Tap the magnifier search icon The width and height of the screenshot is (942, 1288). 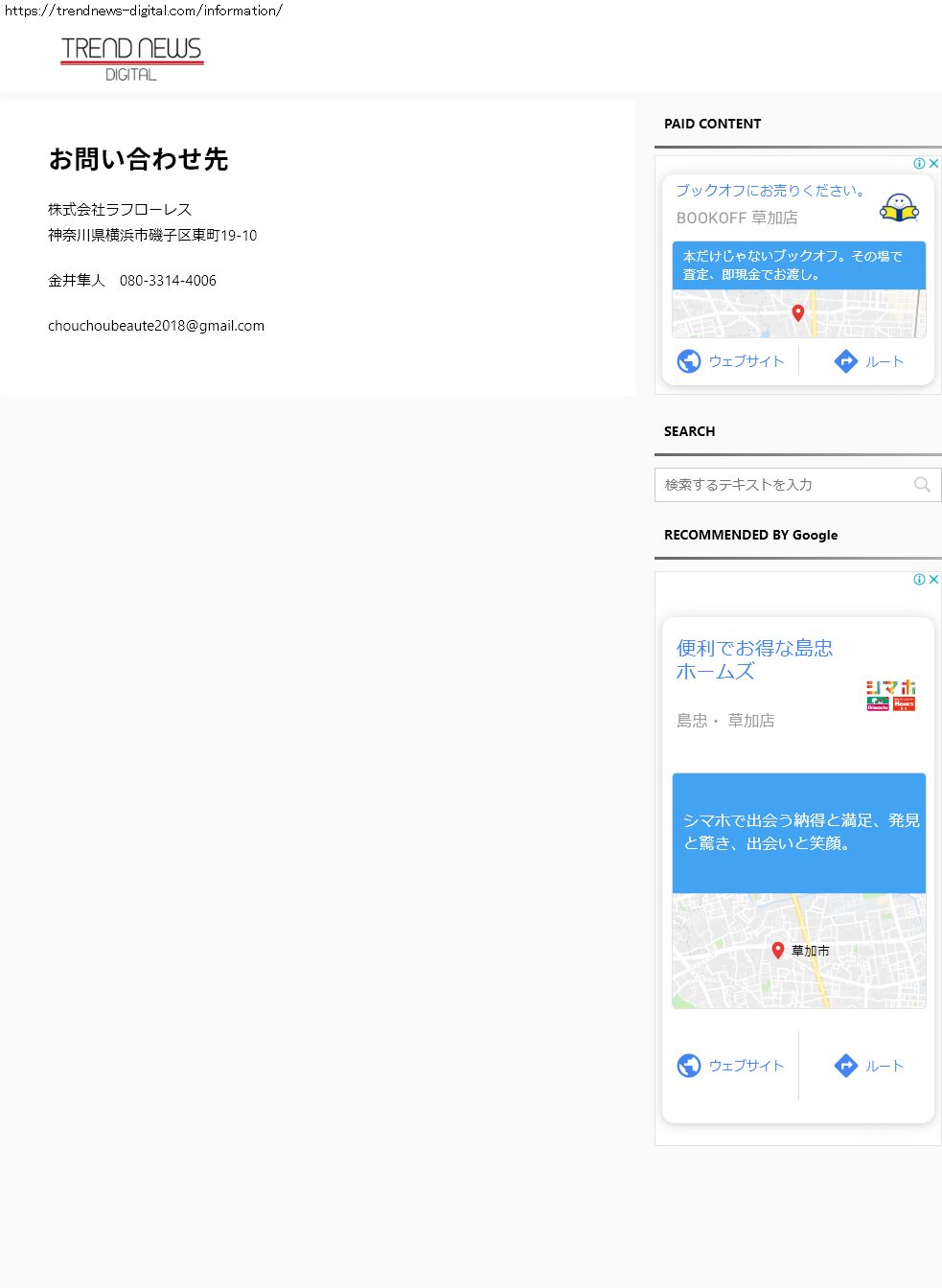pos(922,485)
